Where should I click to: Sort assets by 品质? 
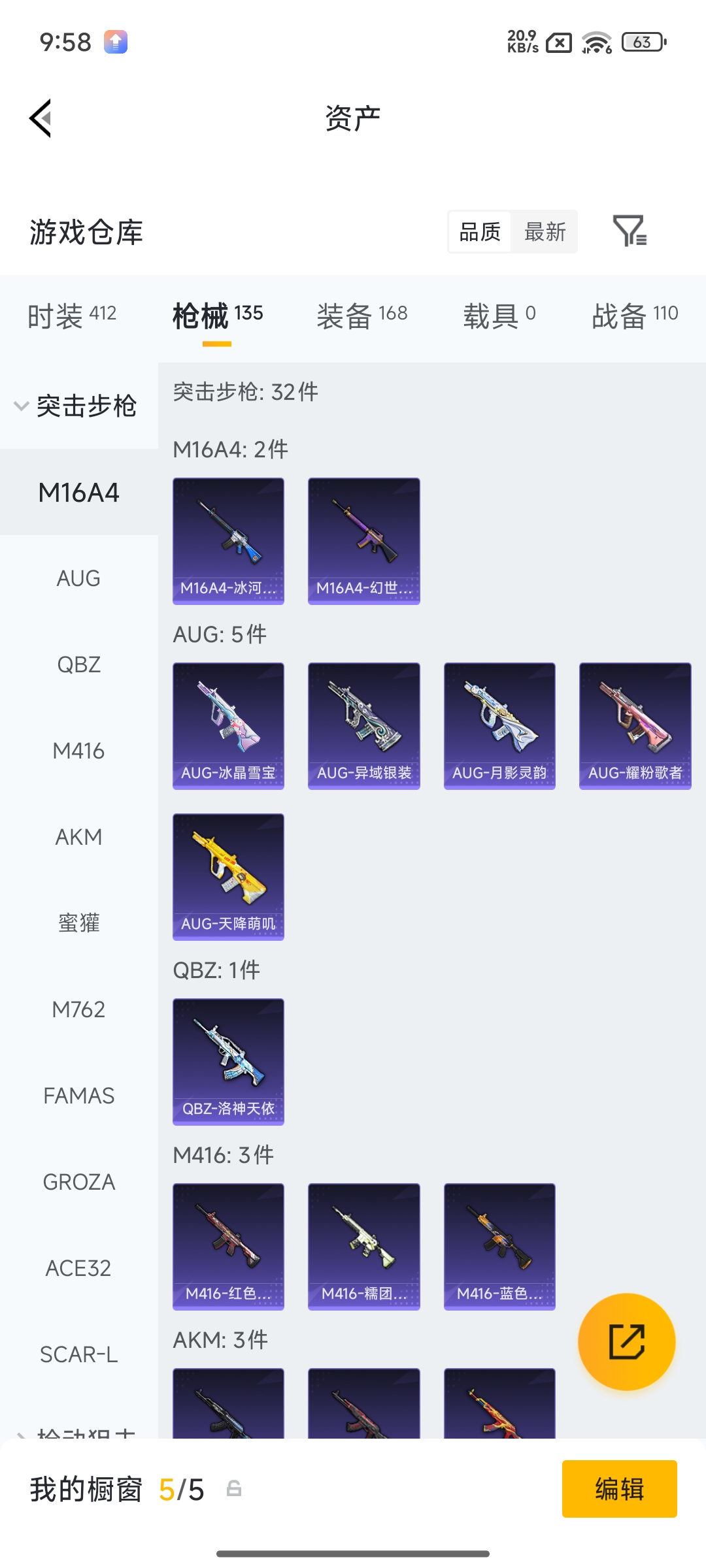point(480,232)
